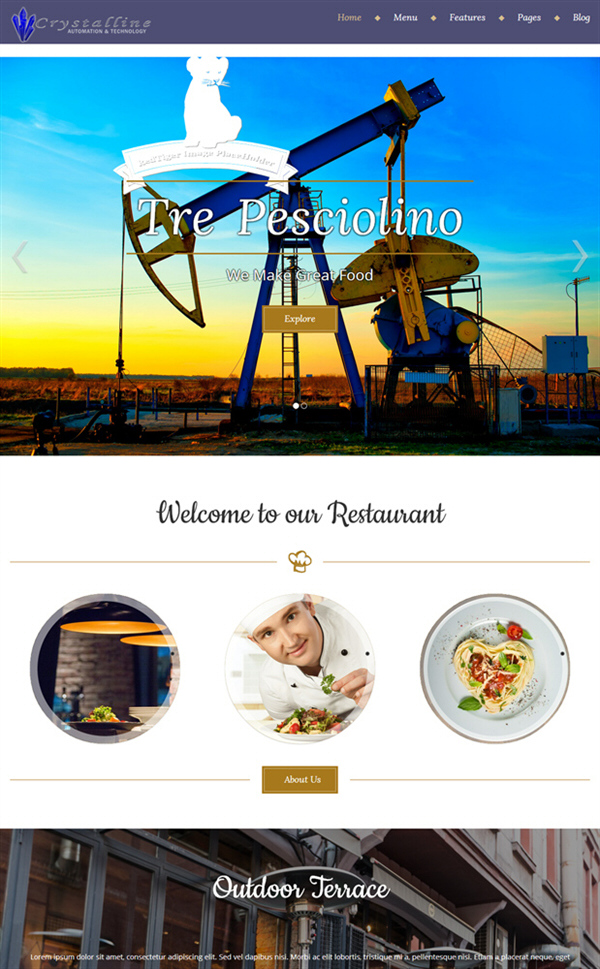This screenshot has height=969, width=600.
Task: Open the About Us button
Action: point(300,779)
